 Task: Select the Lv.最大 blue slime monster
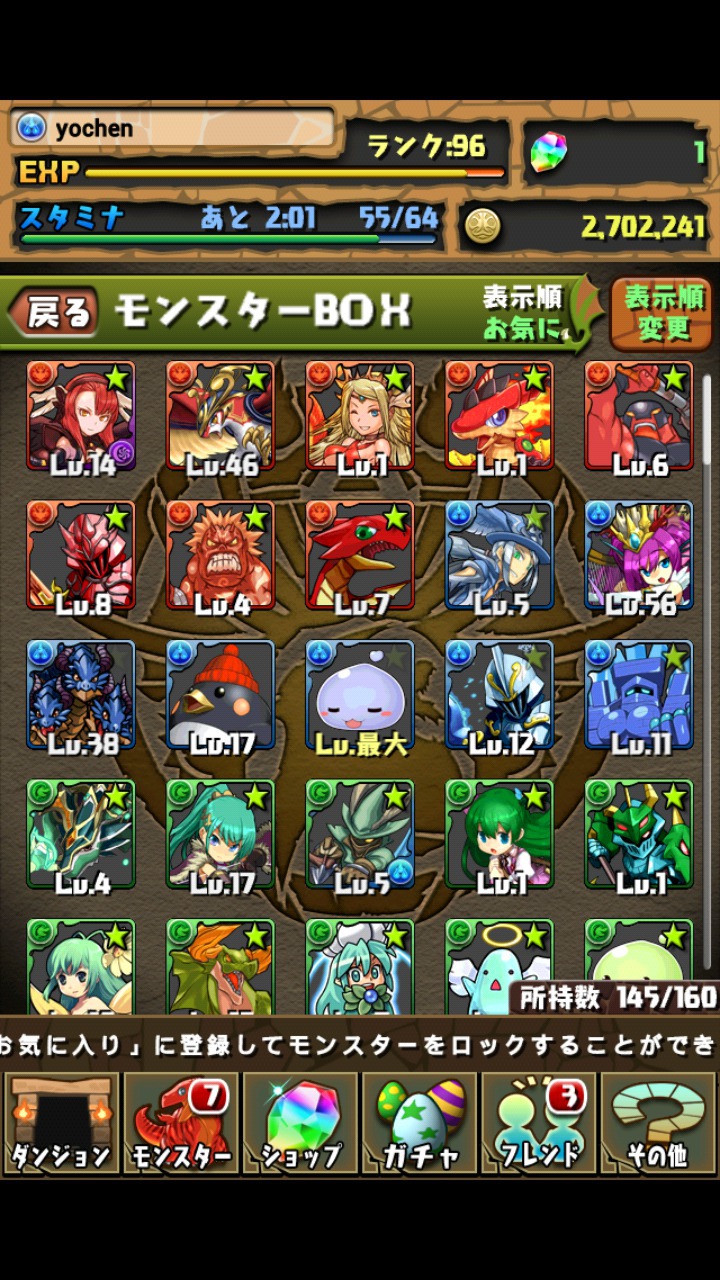360,695
